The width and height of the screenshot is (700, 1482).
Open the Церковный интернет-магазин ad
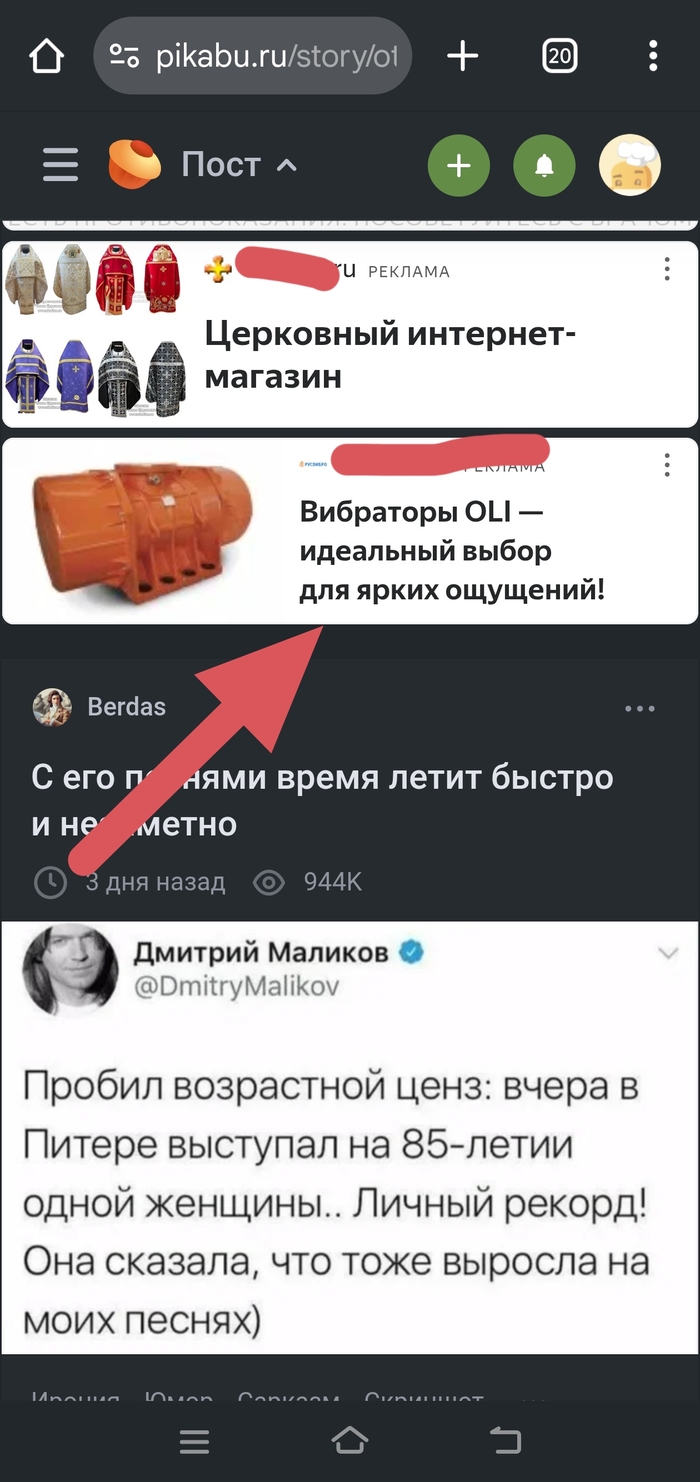(x=390, y=355)
